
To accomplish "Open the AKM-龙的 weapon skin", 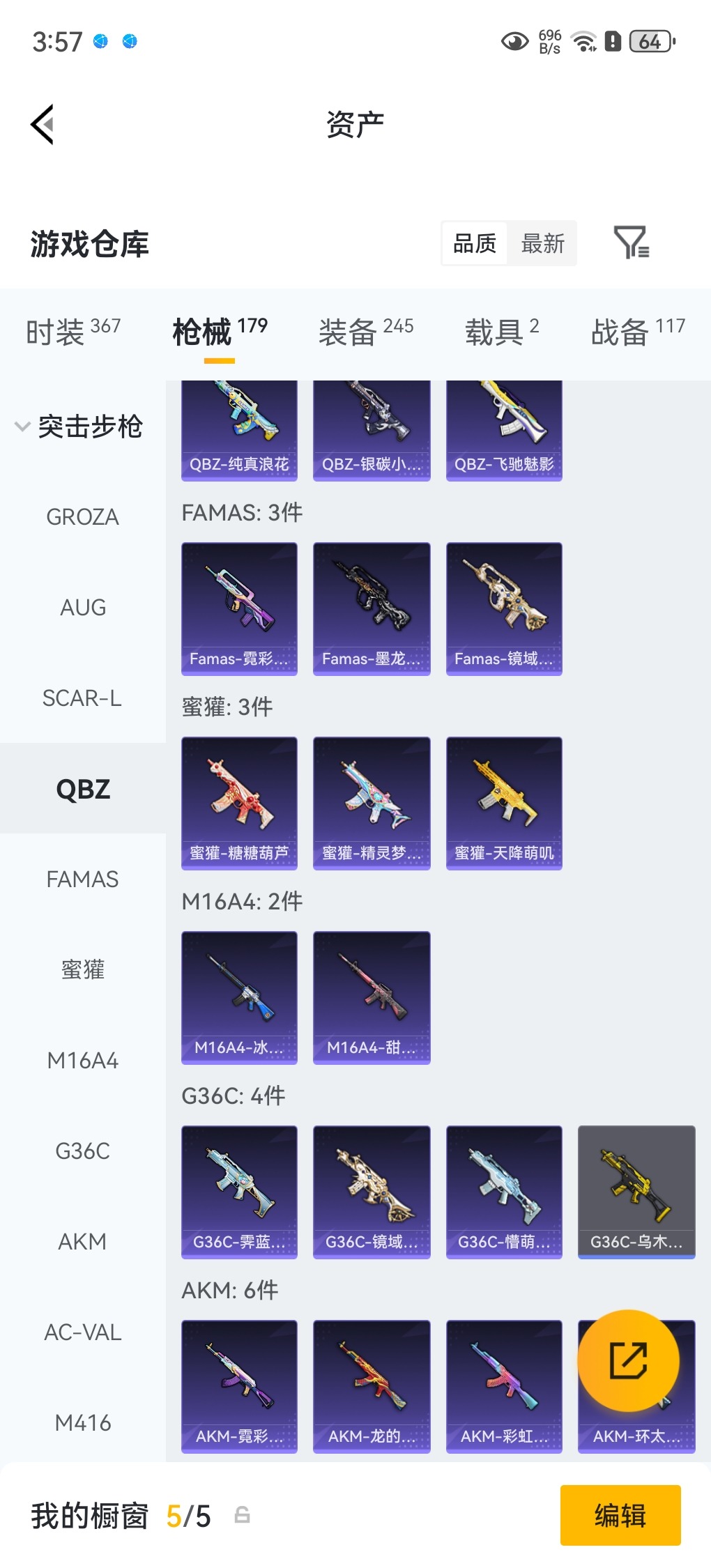I will pyautogui.click(x=371, y=1387).
